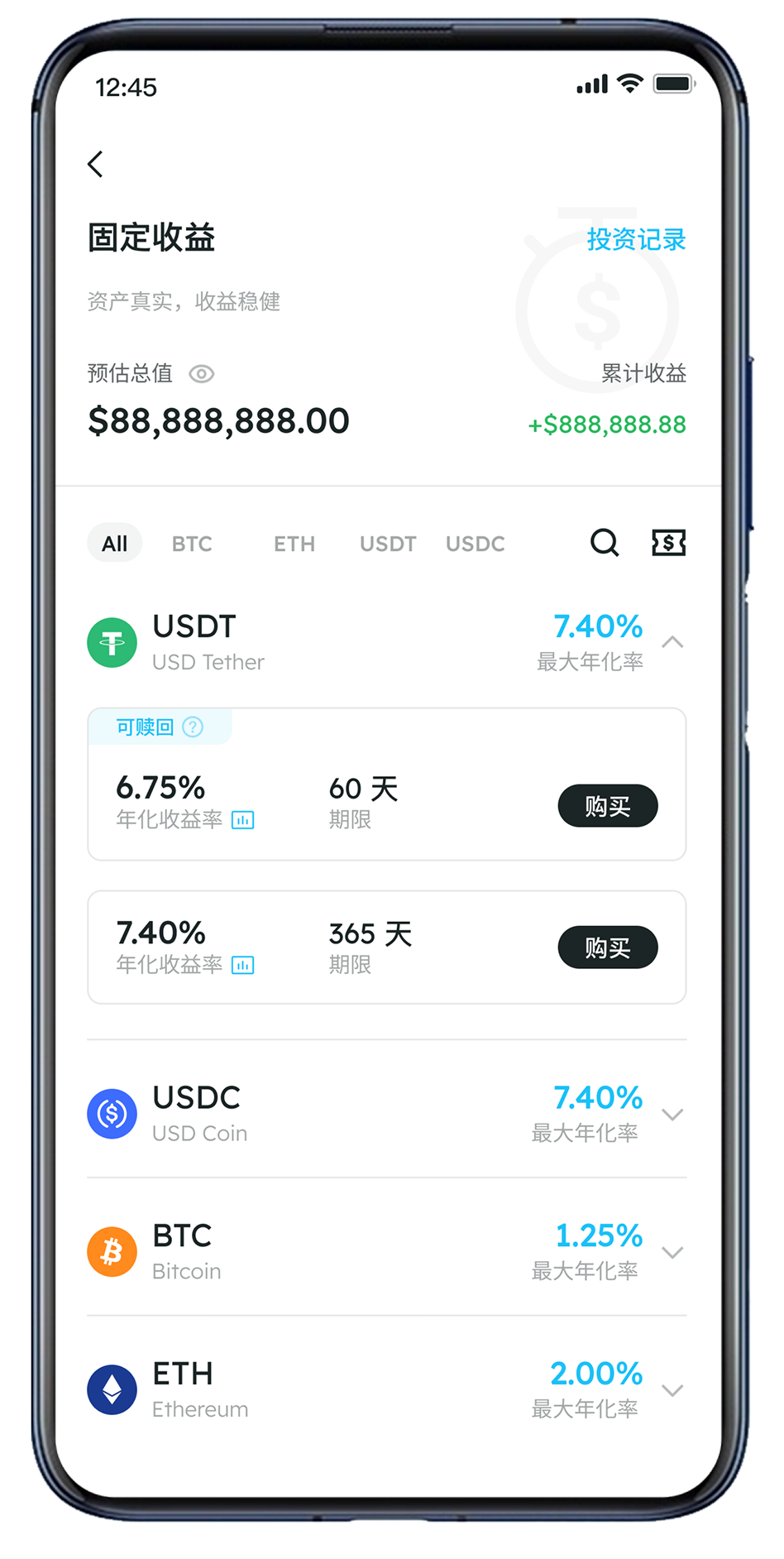
Task: Expand the BTC Bitcoin section
Action: (x=672, y=1252)
